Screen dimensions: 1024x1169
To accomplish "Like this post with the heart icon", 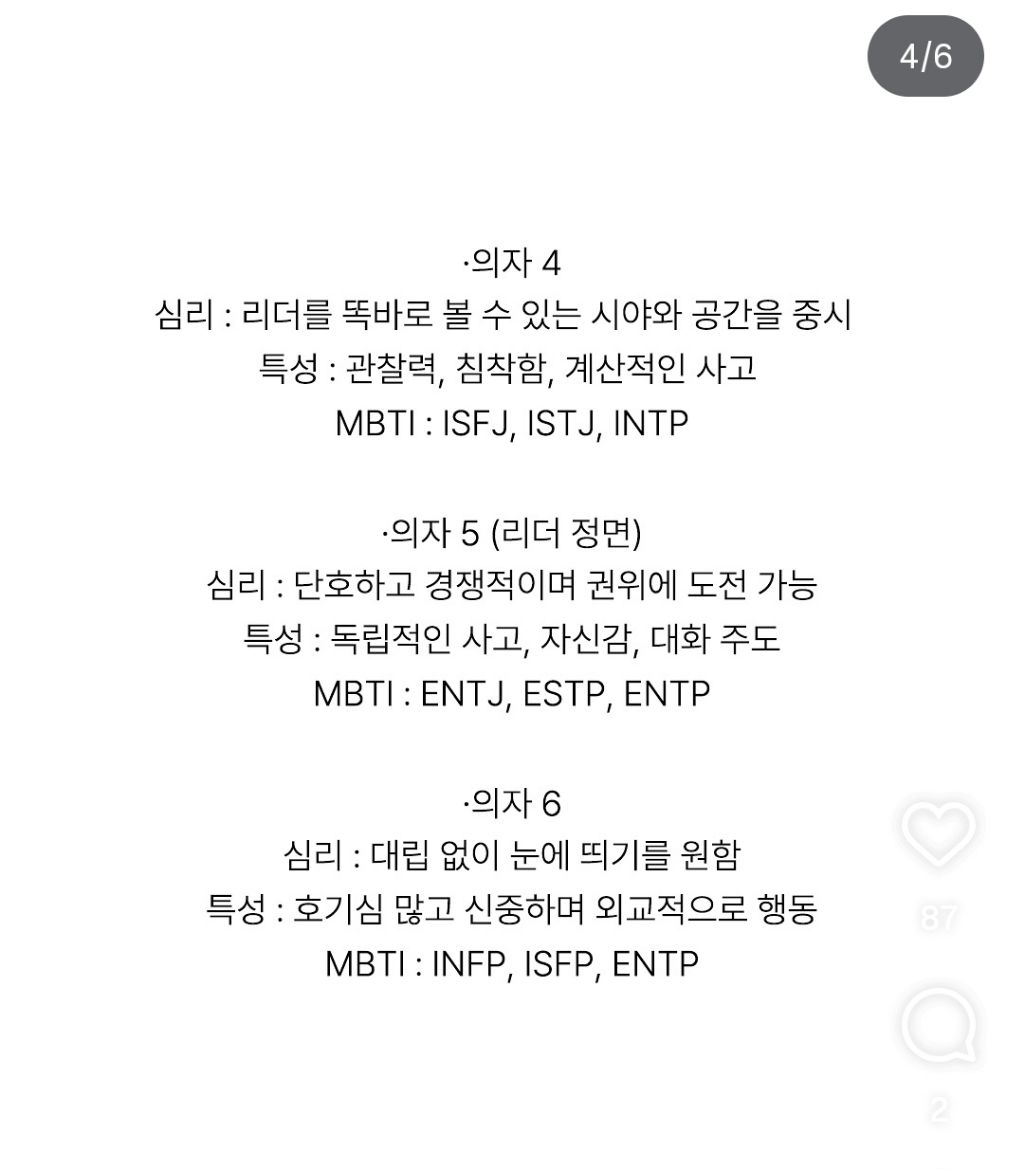I will (937, 834).
